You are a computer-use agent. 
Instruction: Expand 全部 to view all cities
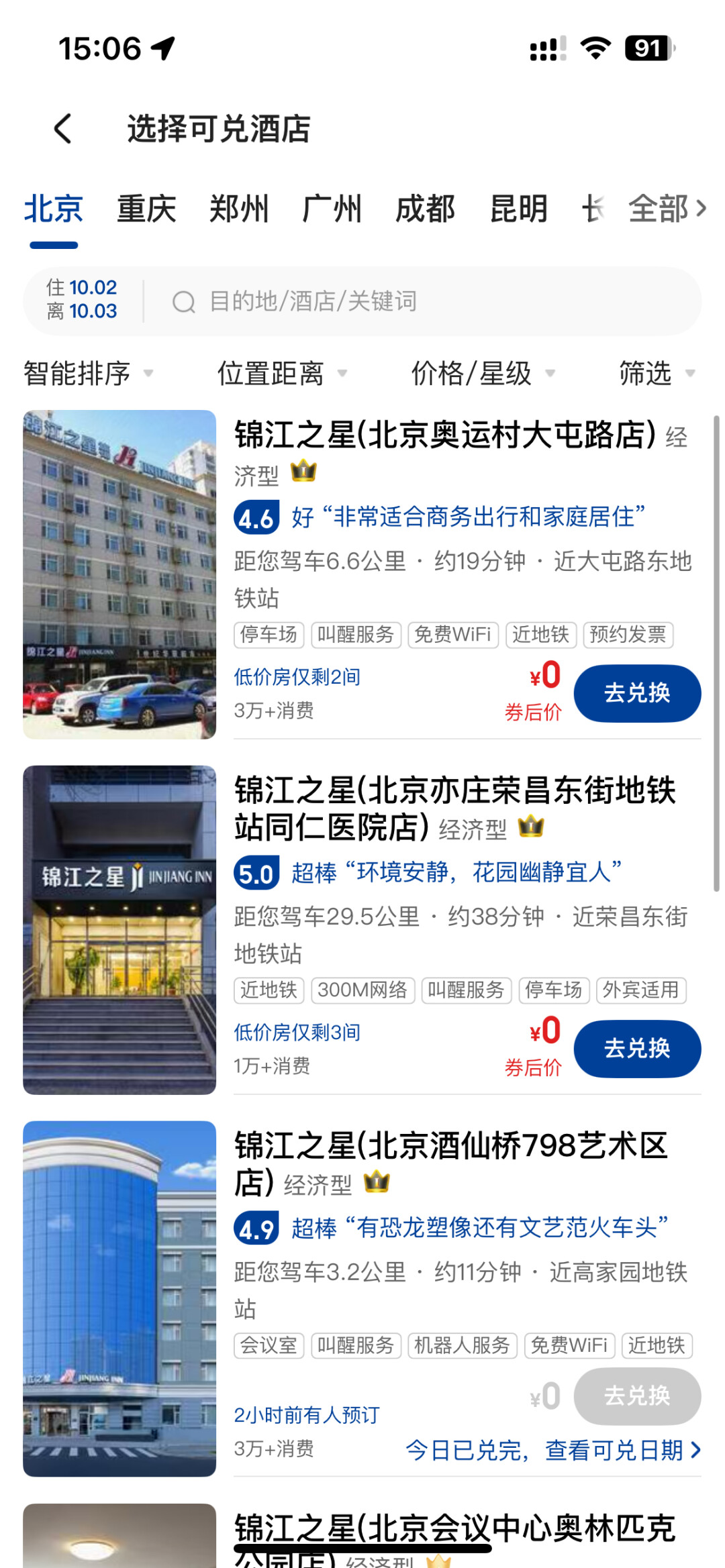click(x=667, y=209)
